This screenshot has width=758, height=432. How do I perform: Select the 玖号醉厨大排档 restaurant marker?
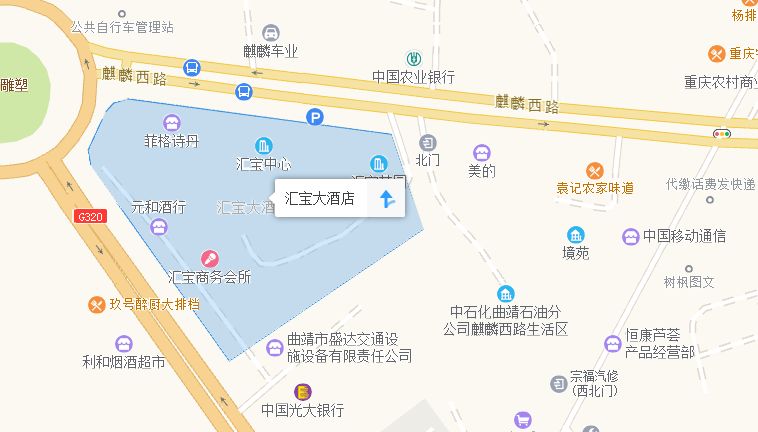click(97, 304)
